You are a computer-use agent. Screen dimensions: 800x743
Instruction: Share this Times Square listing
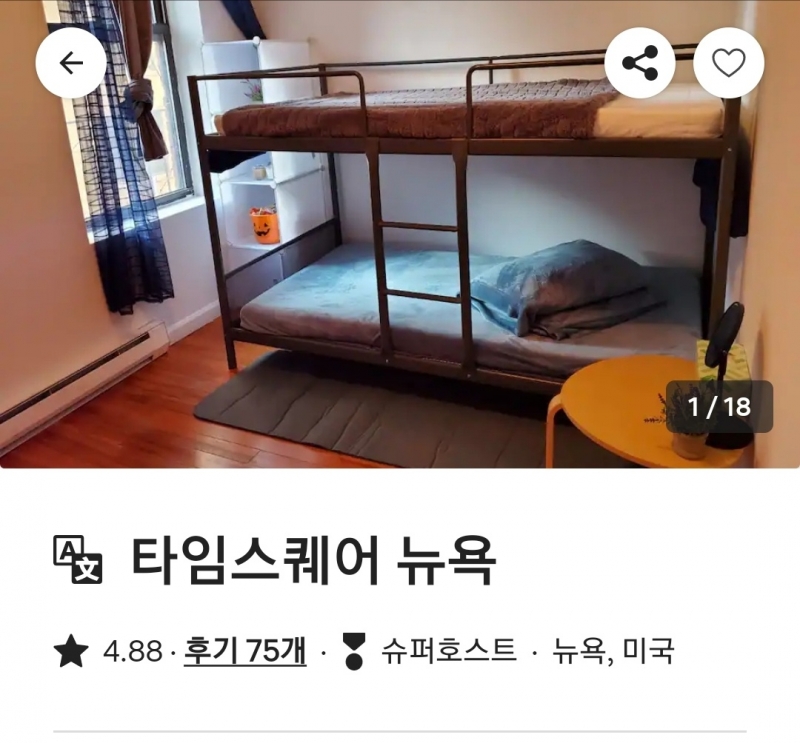pyautogui.click(x=640, y=64)
